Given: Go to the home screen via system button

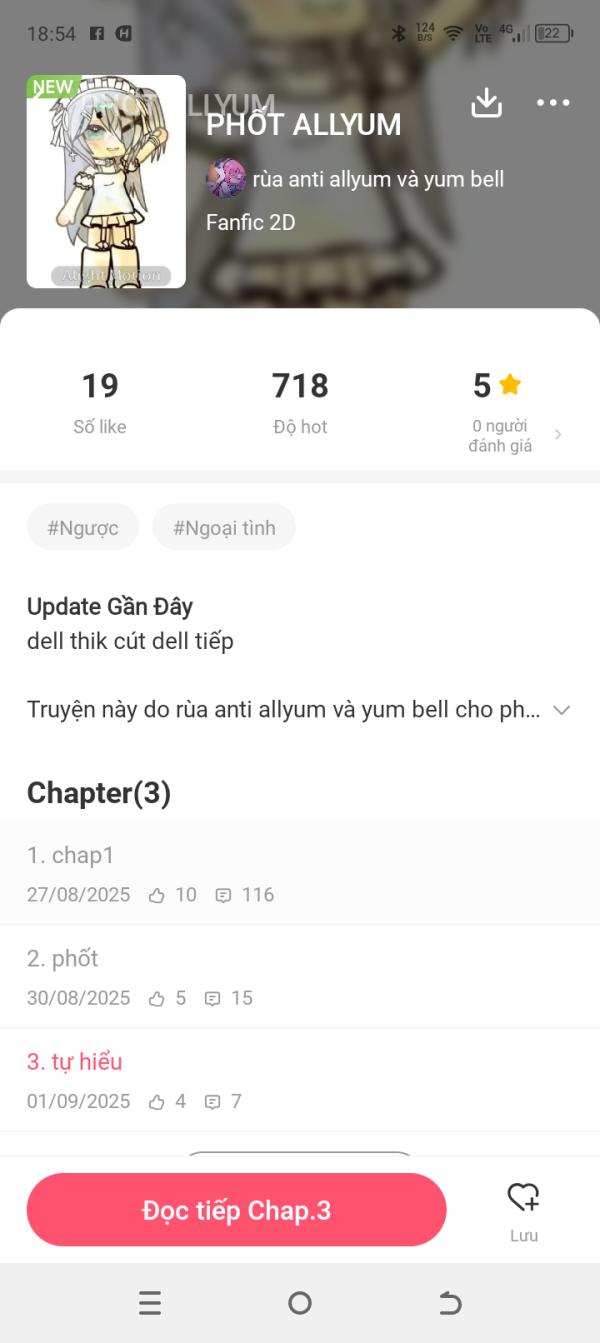Looking at the screenshot, I should tap(300, 1302).
